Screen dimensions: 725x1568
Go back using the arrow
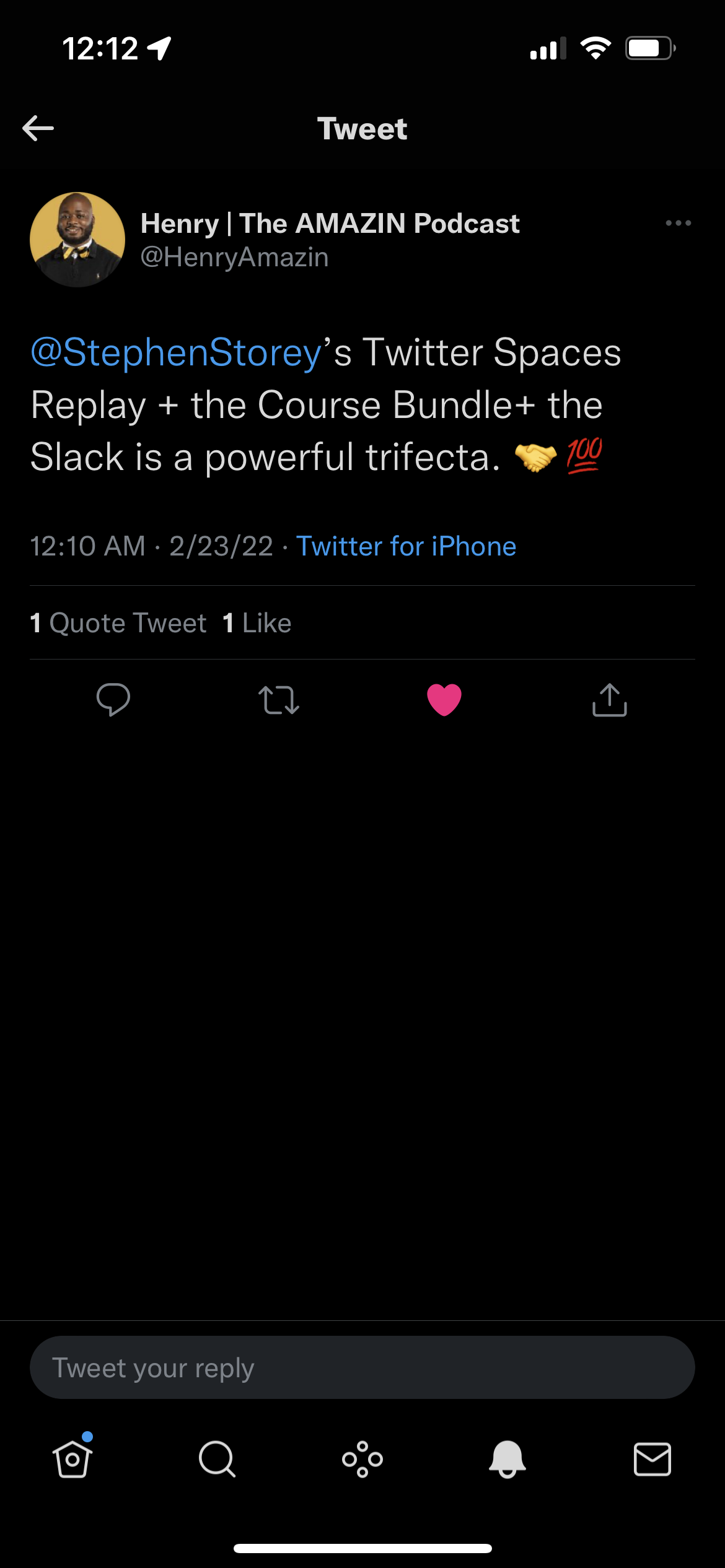coord(38,128)
